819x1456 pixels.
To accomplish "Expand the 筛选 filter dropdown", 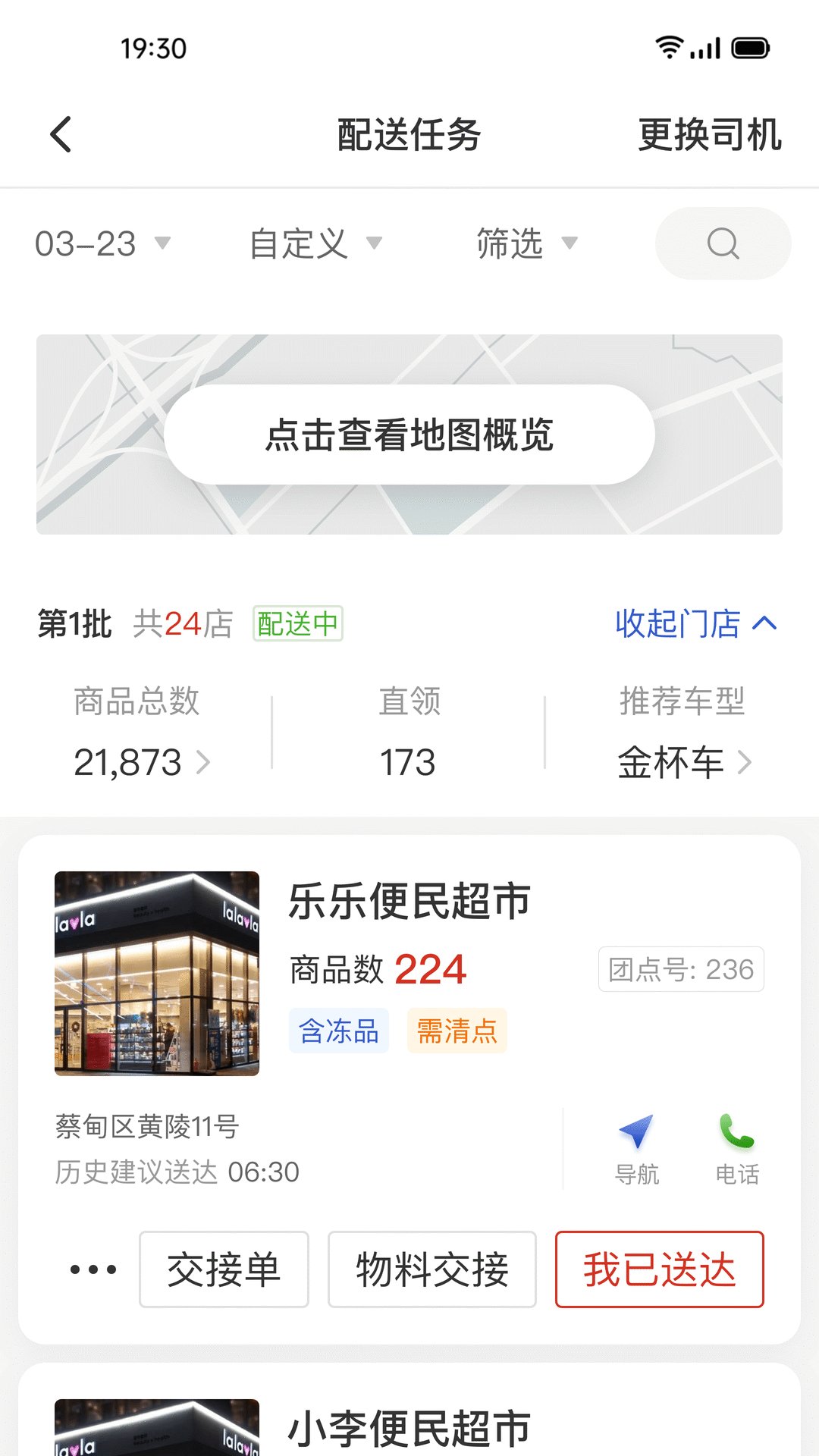I will point(523,243).
